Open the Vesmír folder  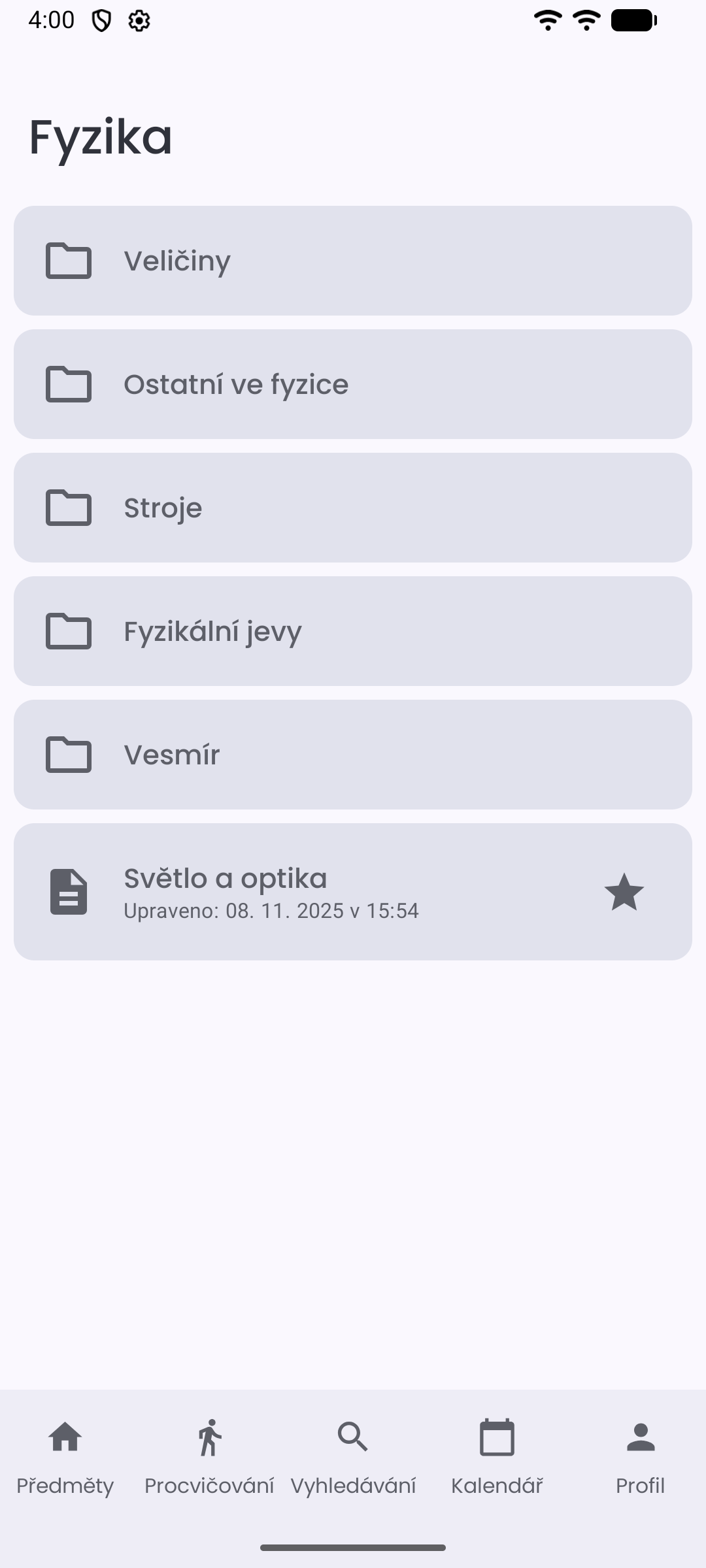pos(353,755)
